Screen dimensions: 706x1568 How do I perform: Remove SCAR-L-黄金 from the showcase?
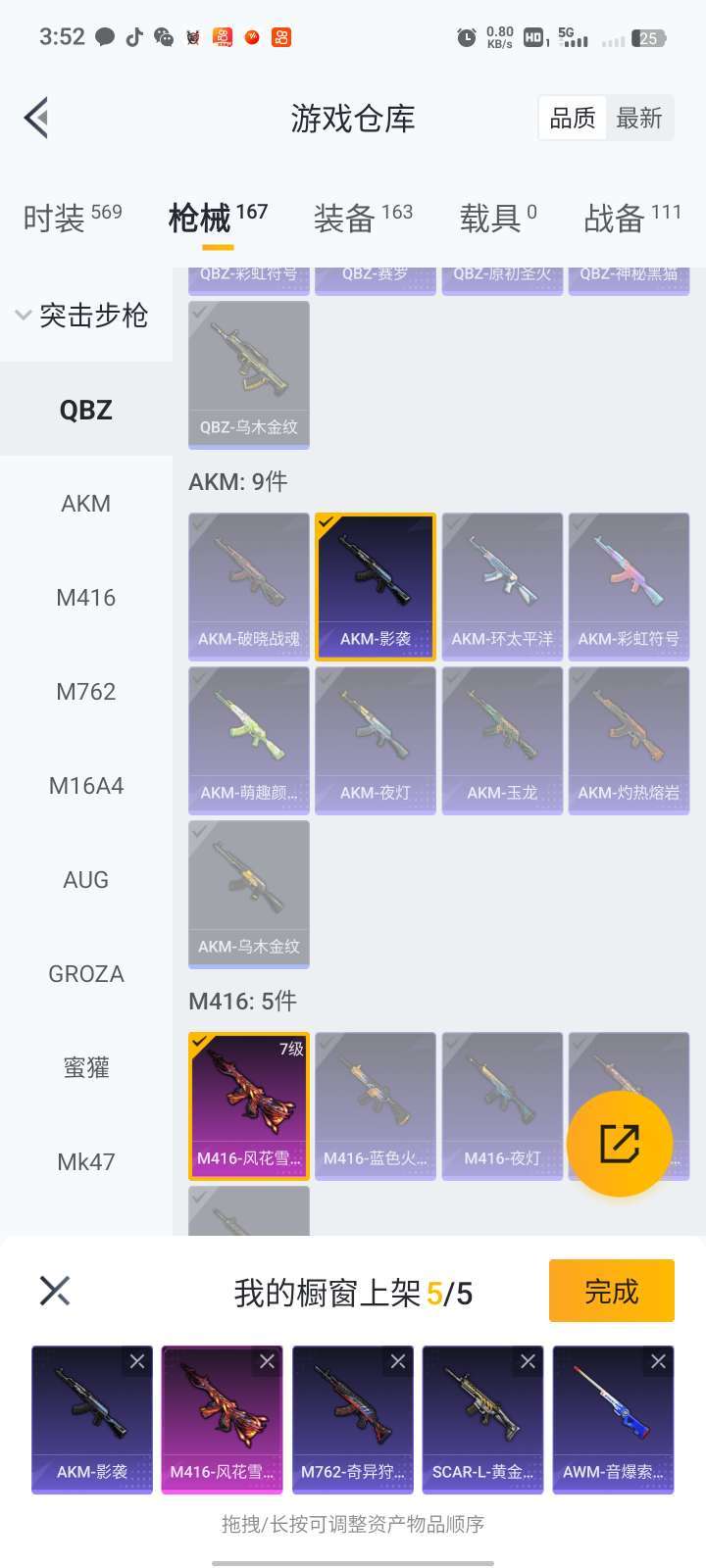(528, 1361)
